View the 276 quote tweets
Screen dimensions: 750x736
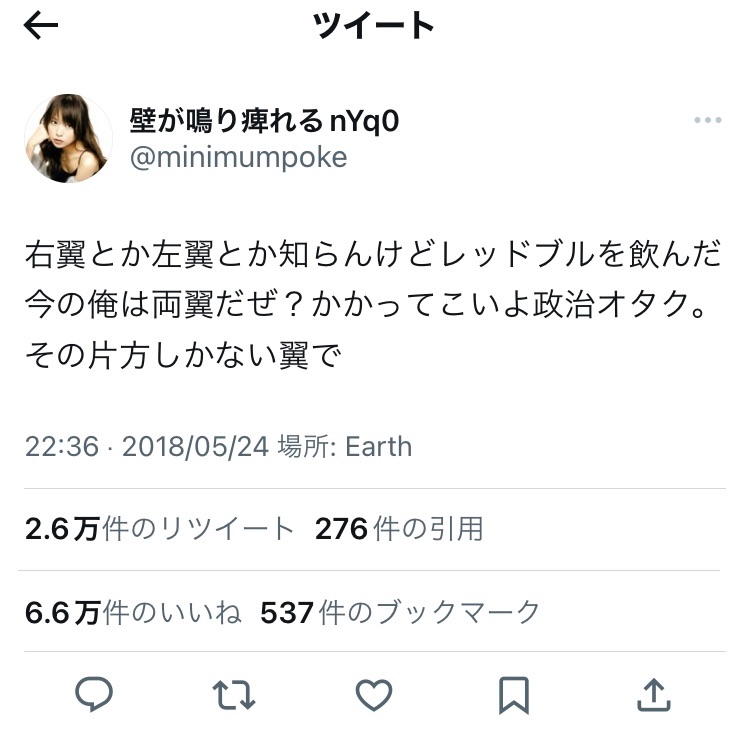(x=398, y=528)
